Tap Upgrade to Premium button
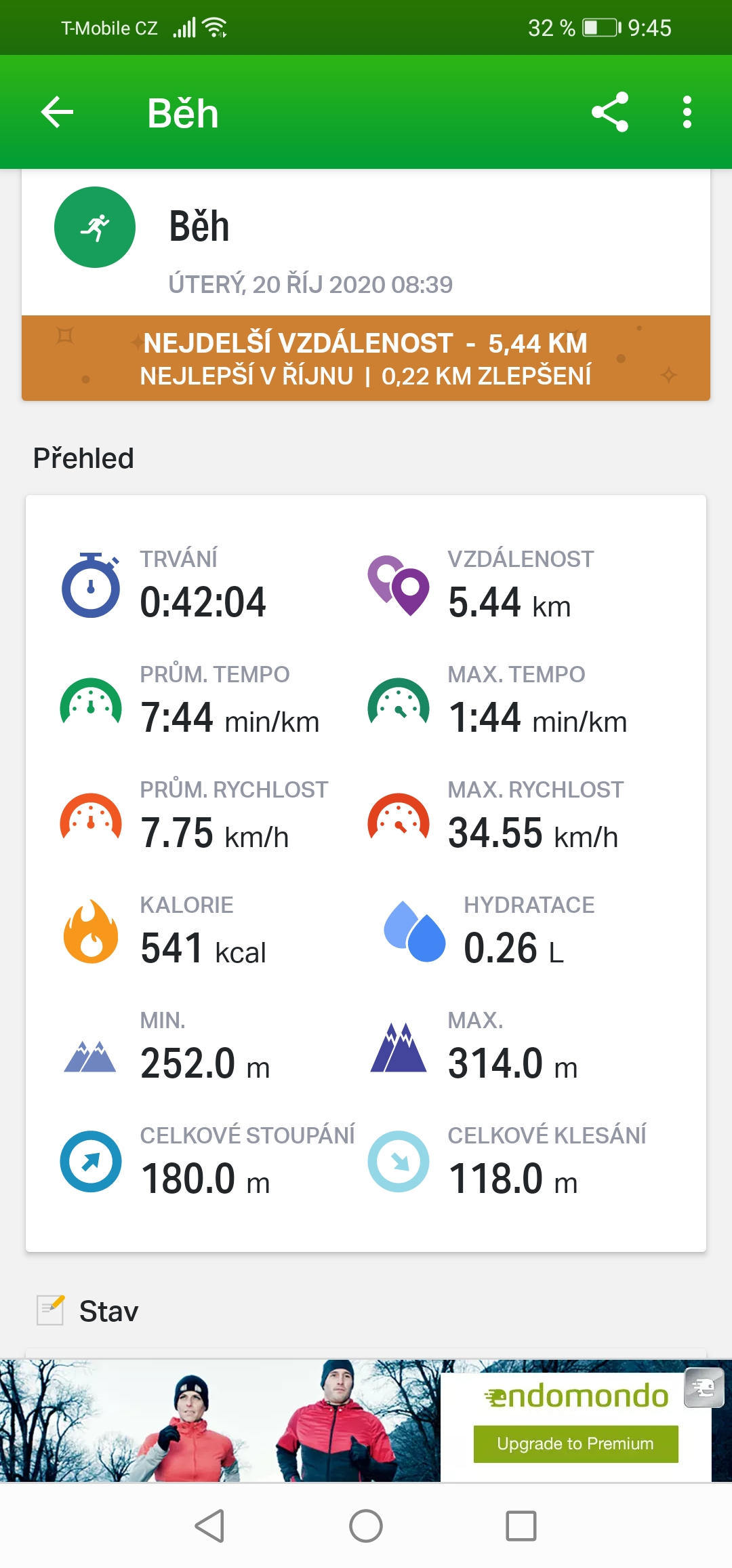Viewport: 732px width, 1568px height. [575, 1444]
